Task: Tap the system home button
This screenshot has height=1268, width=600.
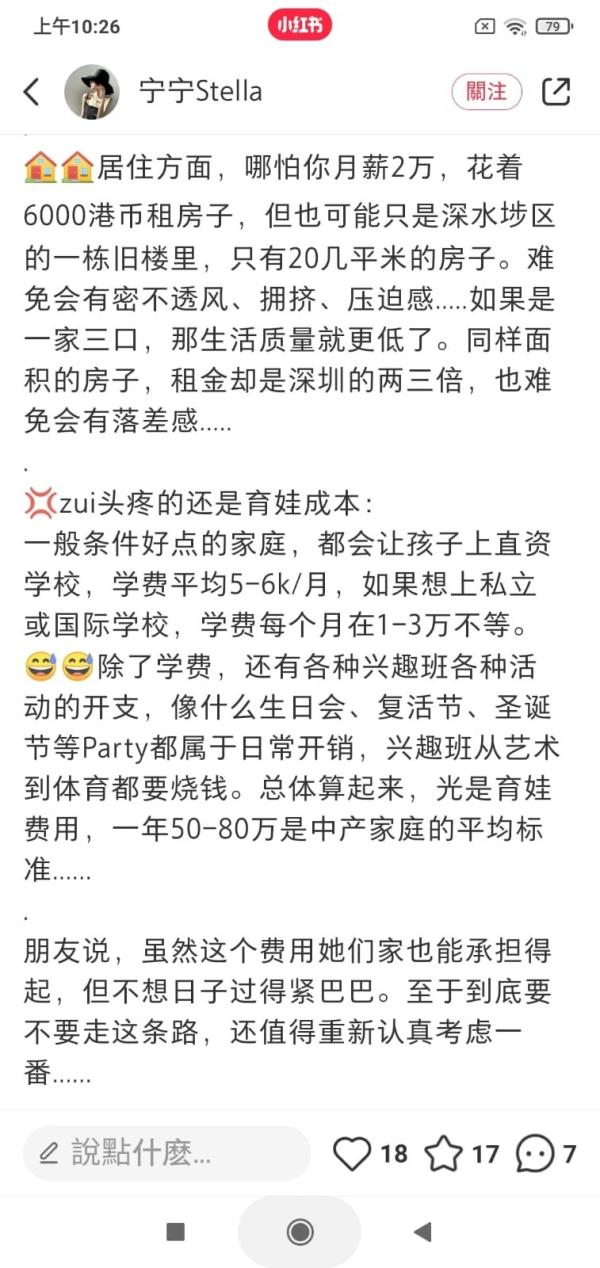Action: point(300,1232)
